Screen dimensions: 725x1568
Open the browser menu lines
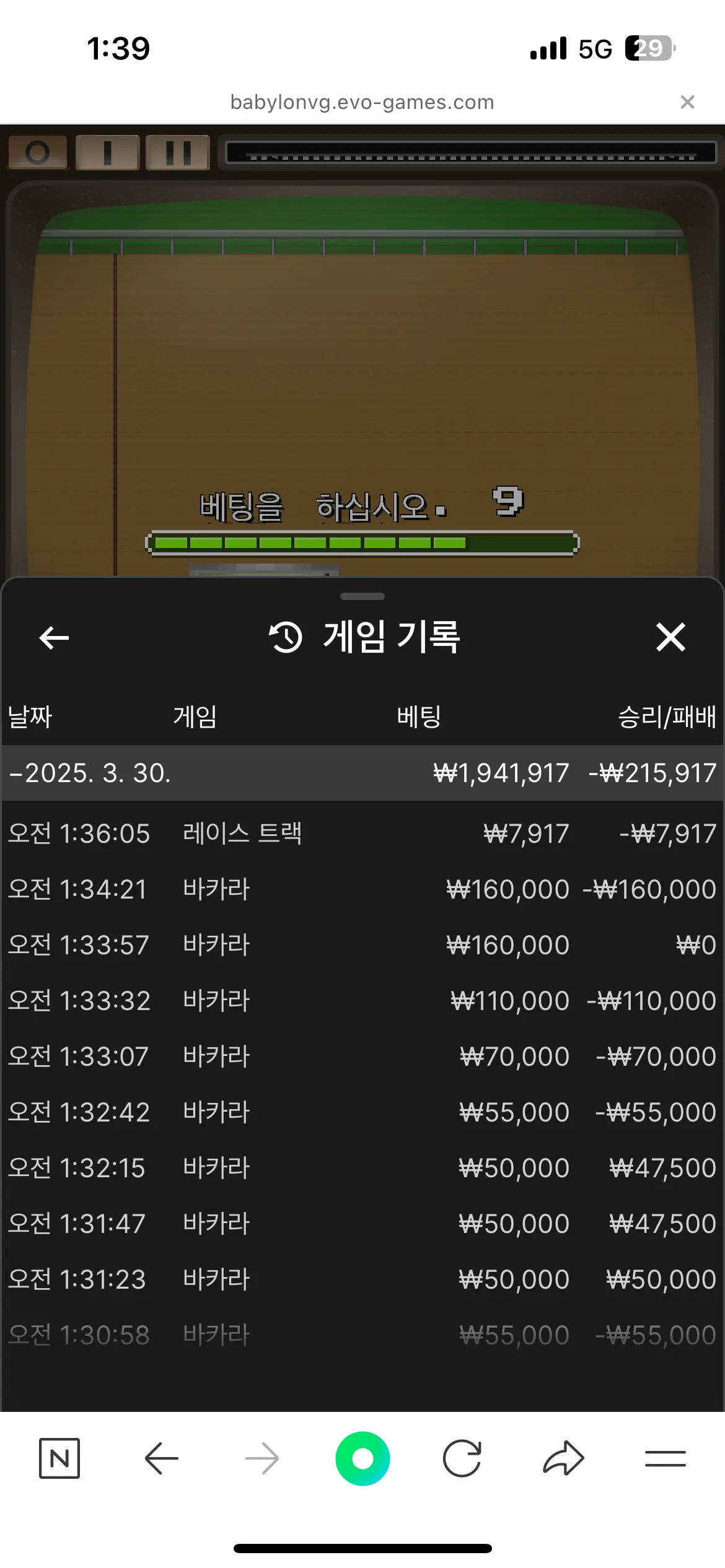point(666,1458)
